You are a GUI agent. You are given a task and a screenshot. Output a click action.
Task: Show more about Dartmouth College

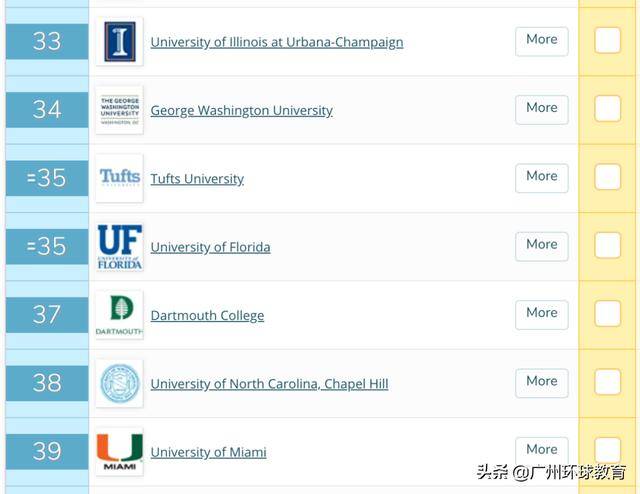(x=541, y=313)
